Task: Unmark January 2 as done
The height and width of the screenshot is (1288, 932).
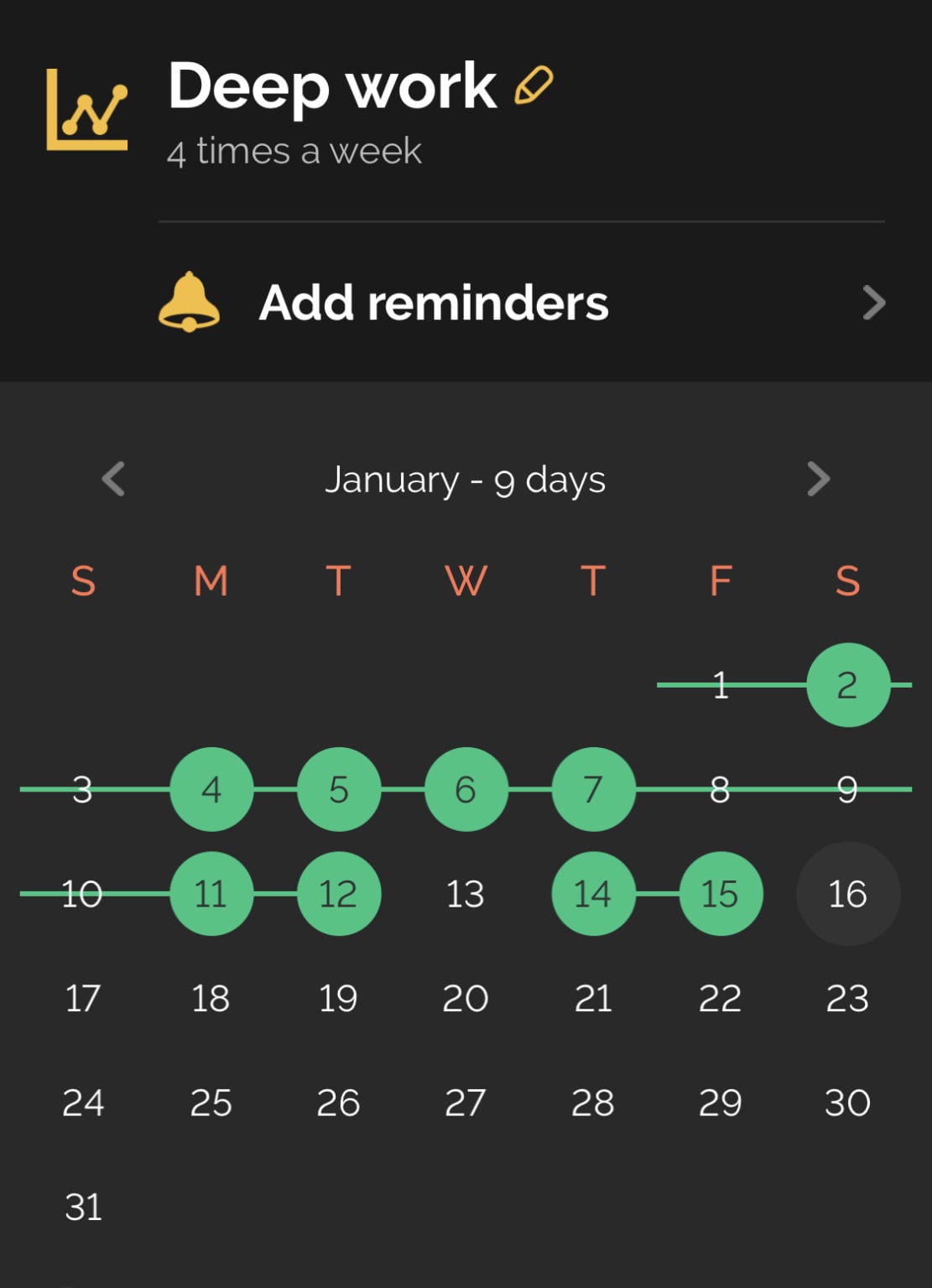Action: pyautogui.click(x=847, y=685)
